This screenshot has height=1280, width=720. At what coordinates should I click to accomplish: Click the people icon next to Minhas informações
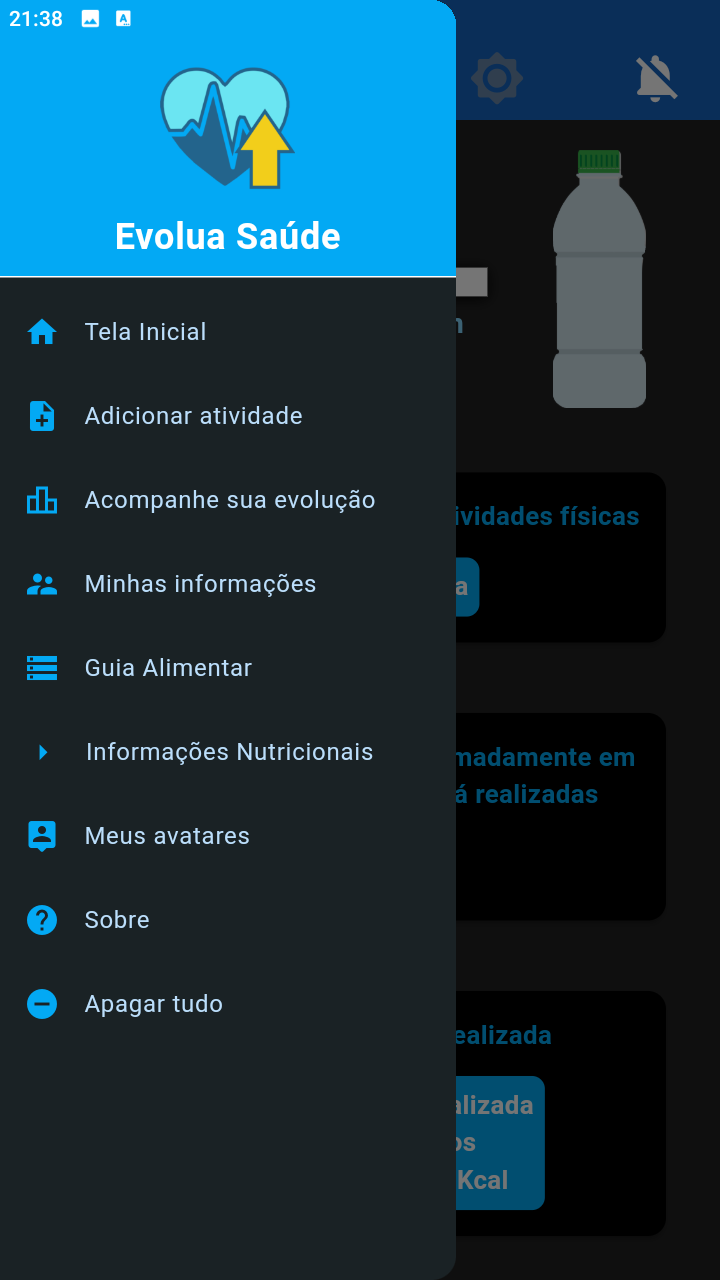(40, 583)
